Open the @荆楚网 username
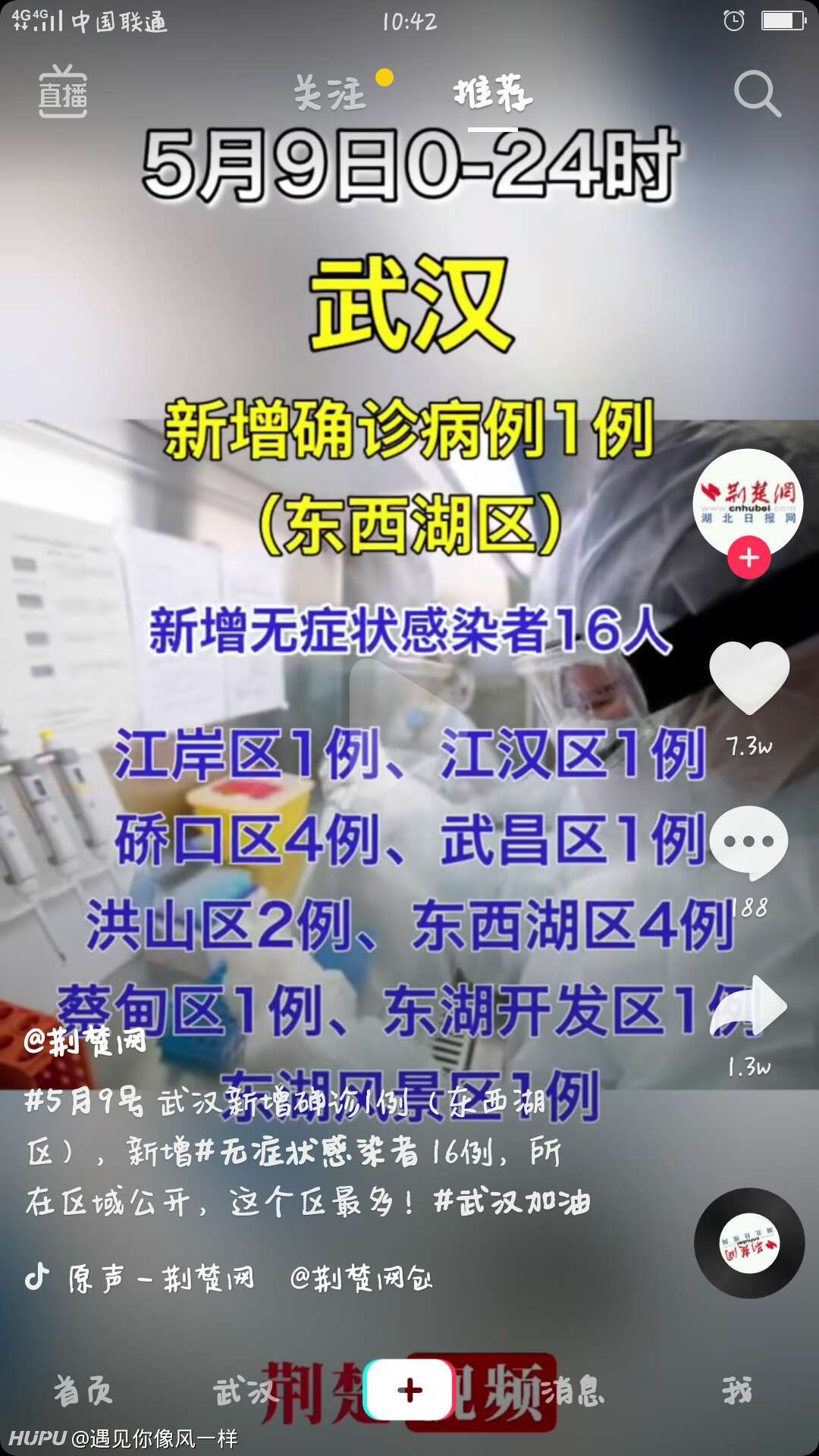Image resolution: width=819 pixels, height=1456 pixels. (x=85, y=1041)
